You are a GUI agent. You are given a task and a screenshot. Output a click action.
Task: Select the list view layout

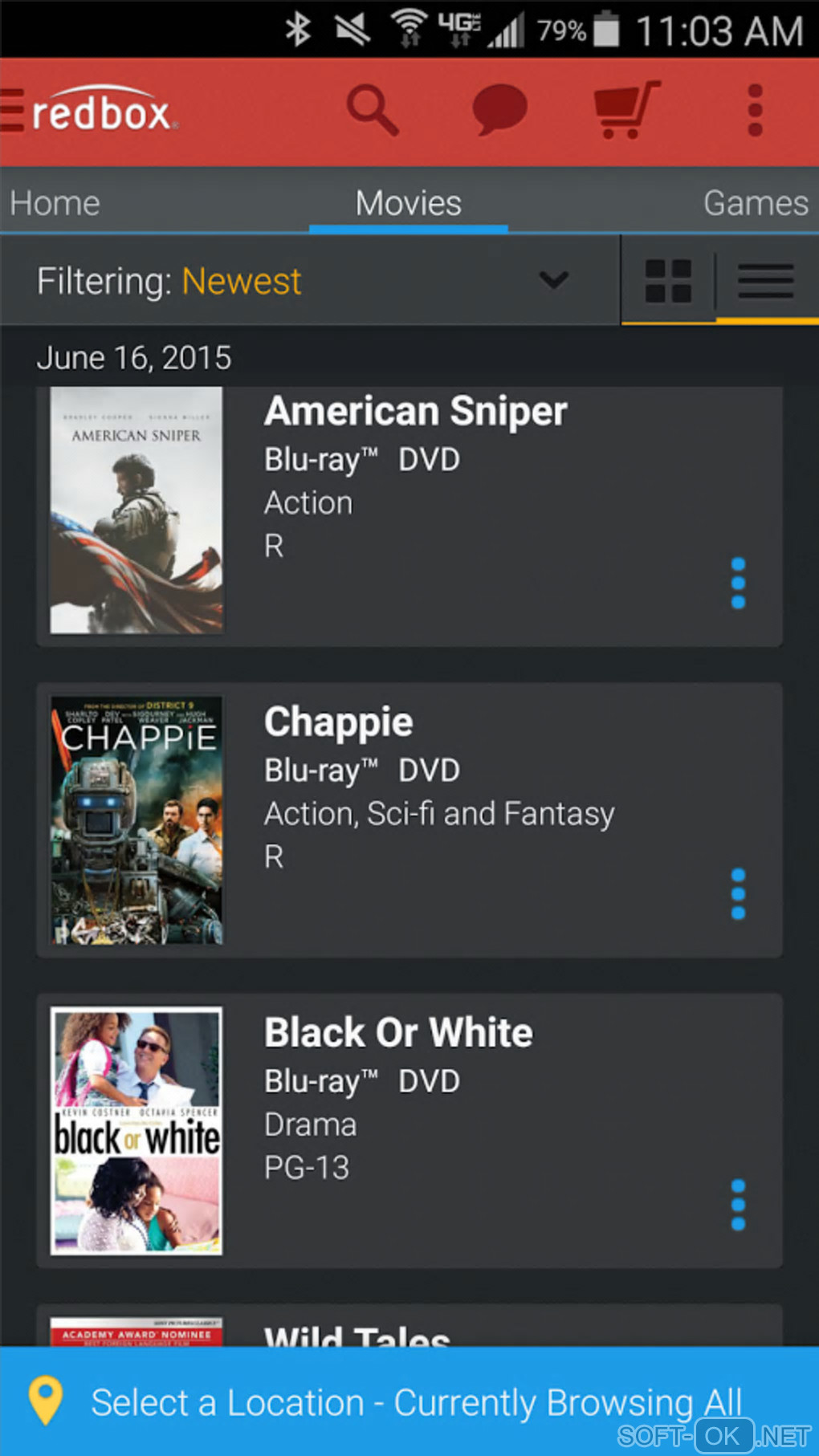click(x=766, y=281)
